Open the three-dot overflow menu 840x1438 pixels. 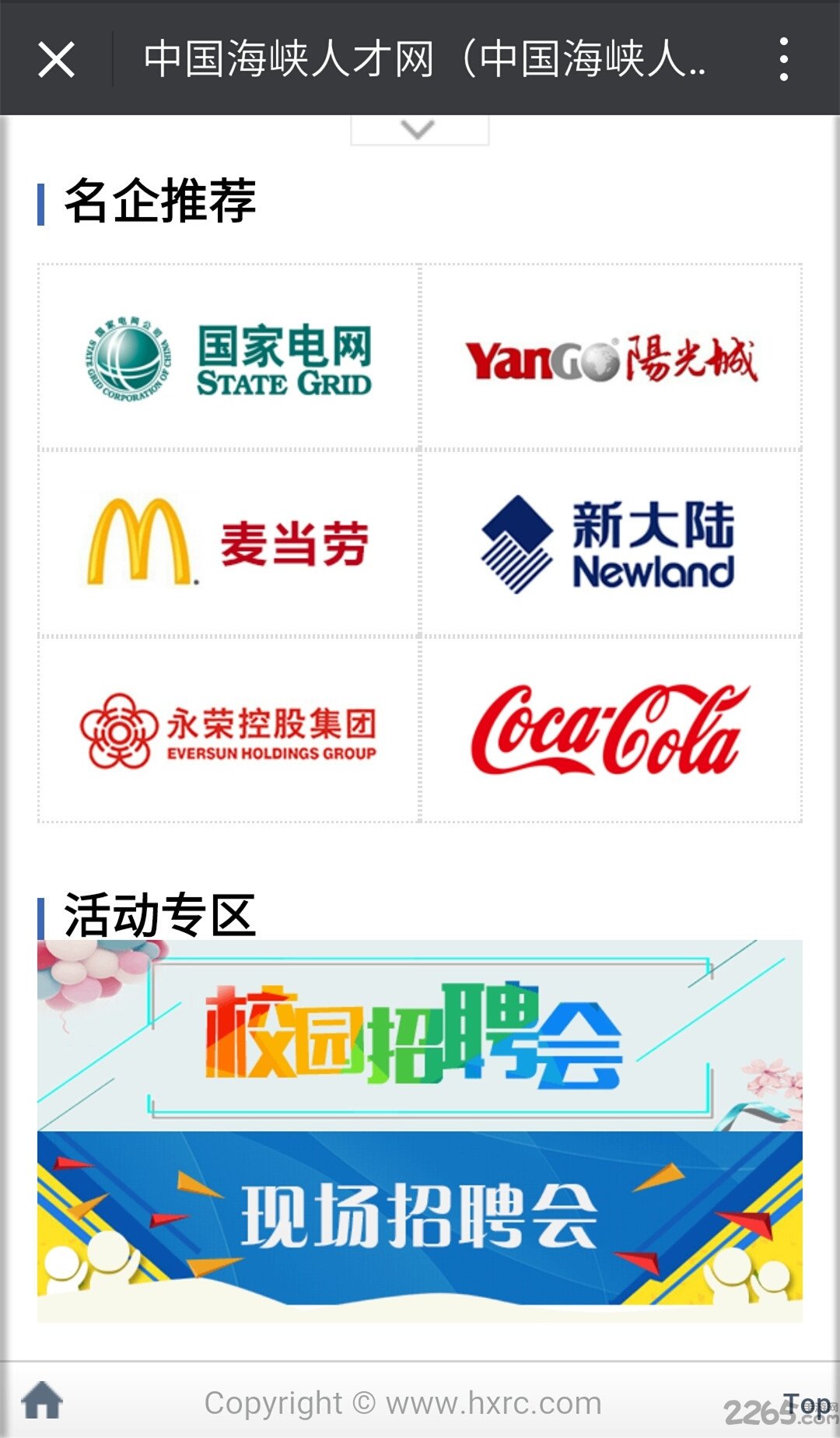[783, 59]
